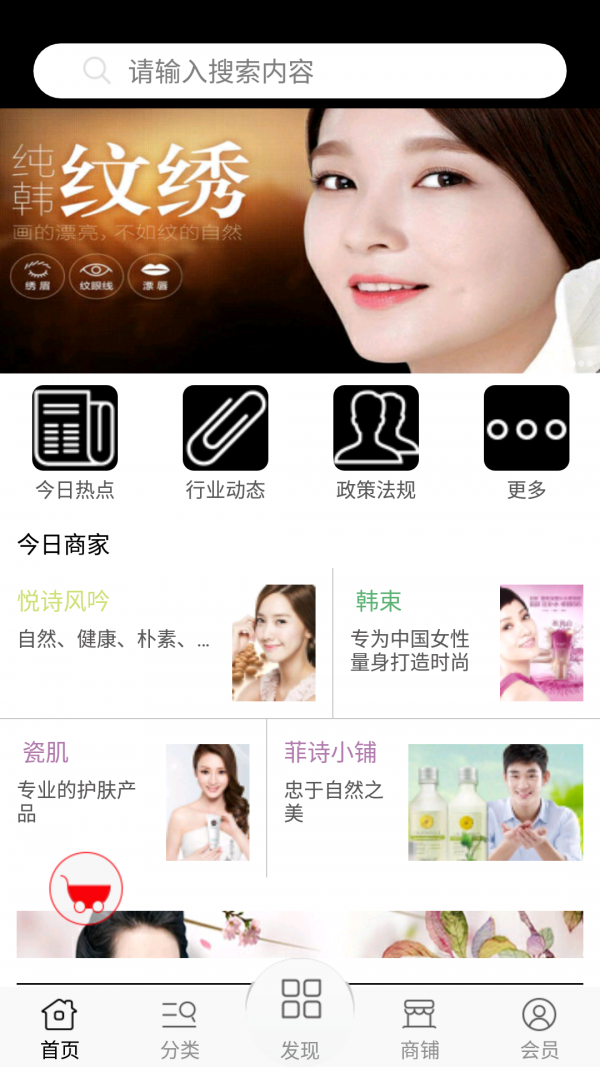Open the 瓷肌 merchant card
Viewport: 600px width, 1067px height.
point(134,799)
